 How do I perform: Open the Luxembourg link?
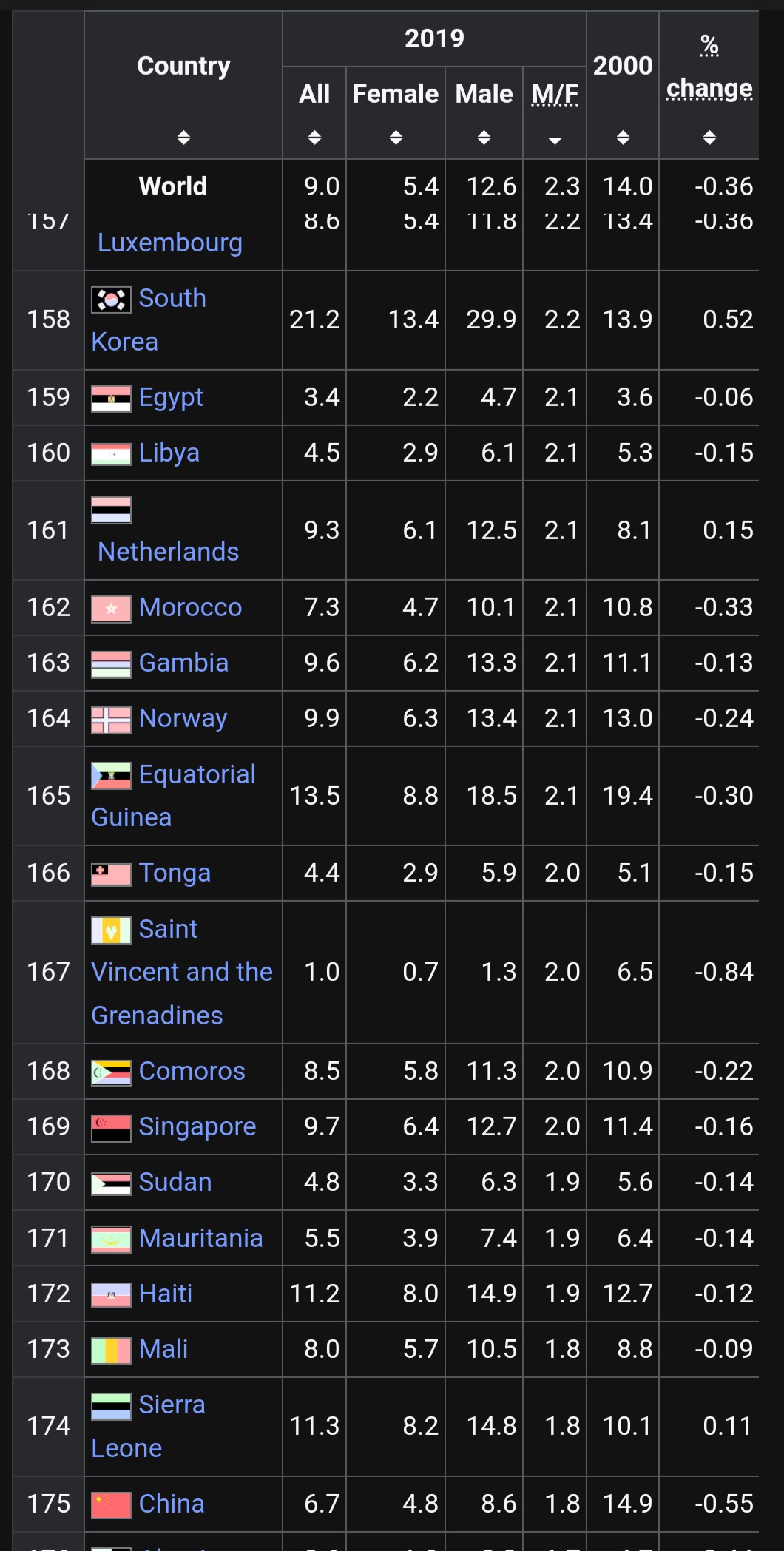click(x=170, y=243)
